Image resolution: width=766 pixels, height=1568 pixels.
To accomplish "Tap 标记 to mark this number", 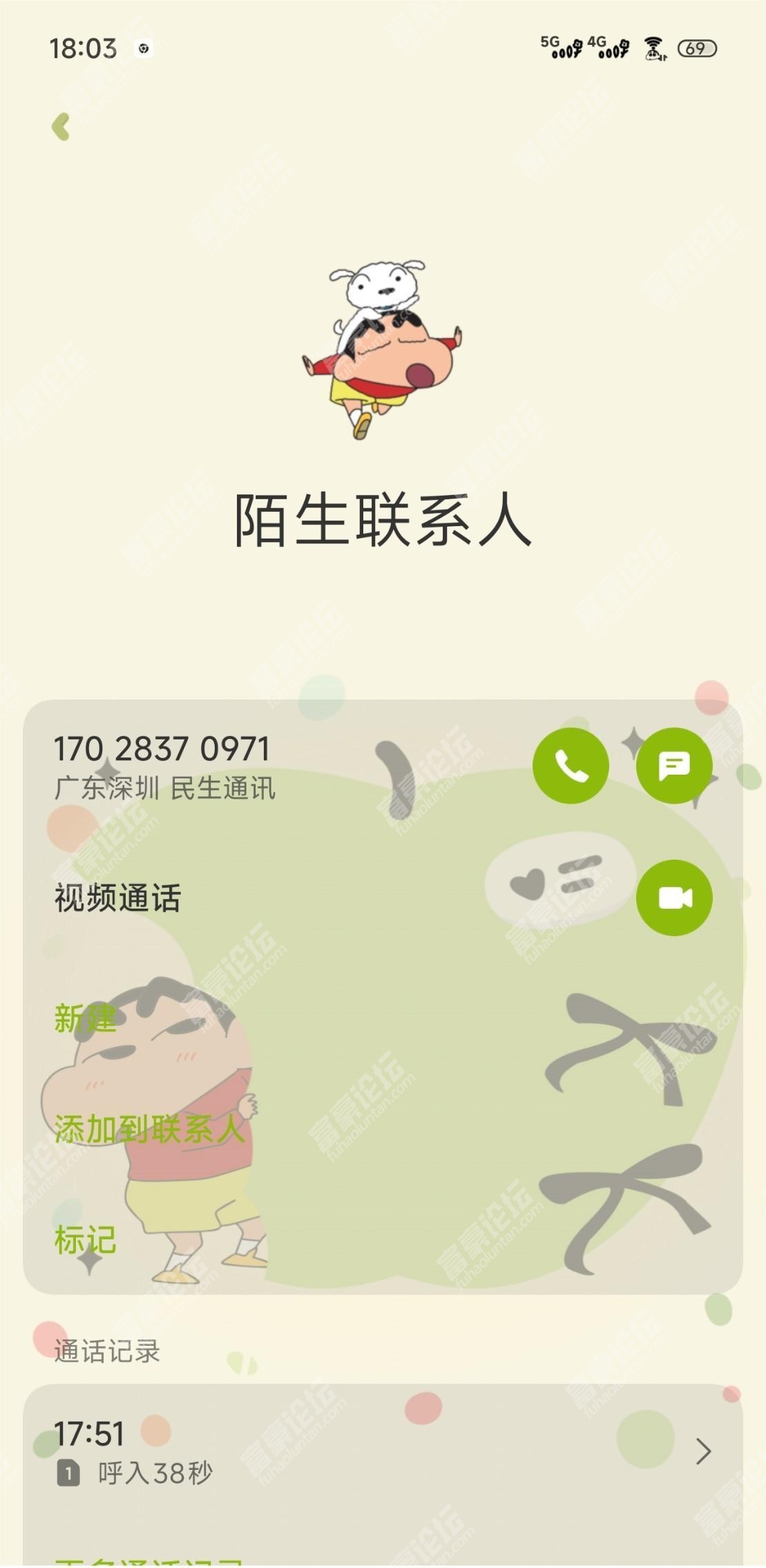I will coord(86,1240).
